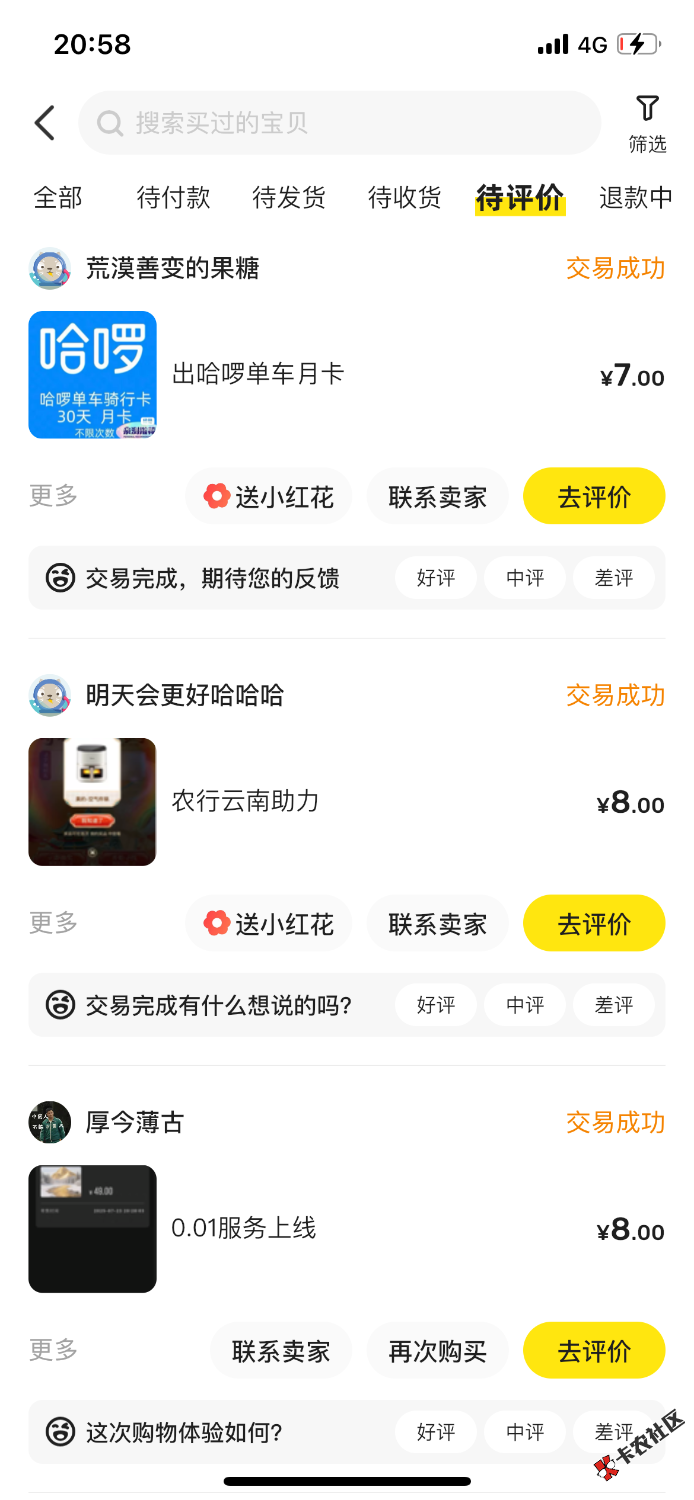Tap the 搜索买过的宝贝 search box

[340, 123]
